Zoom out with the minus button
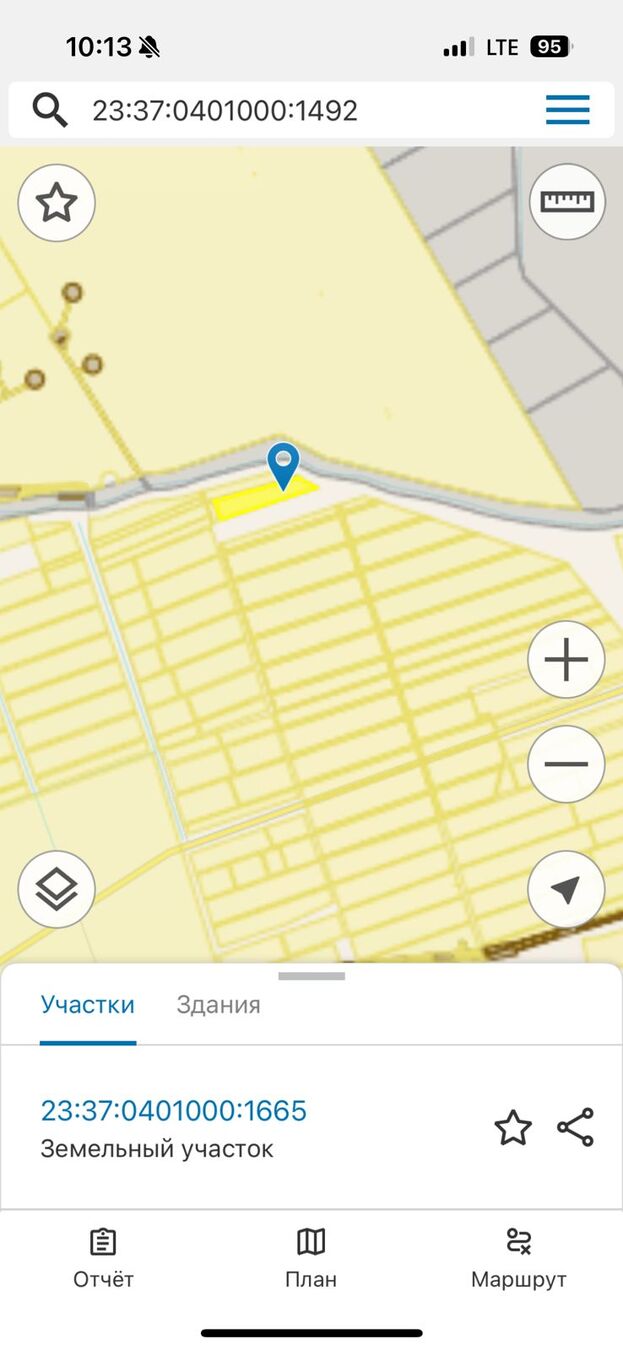Image resolution: width=623 pixels, height=1350 pixels. click(x=566, y=764)
